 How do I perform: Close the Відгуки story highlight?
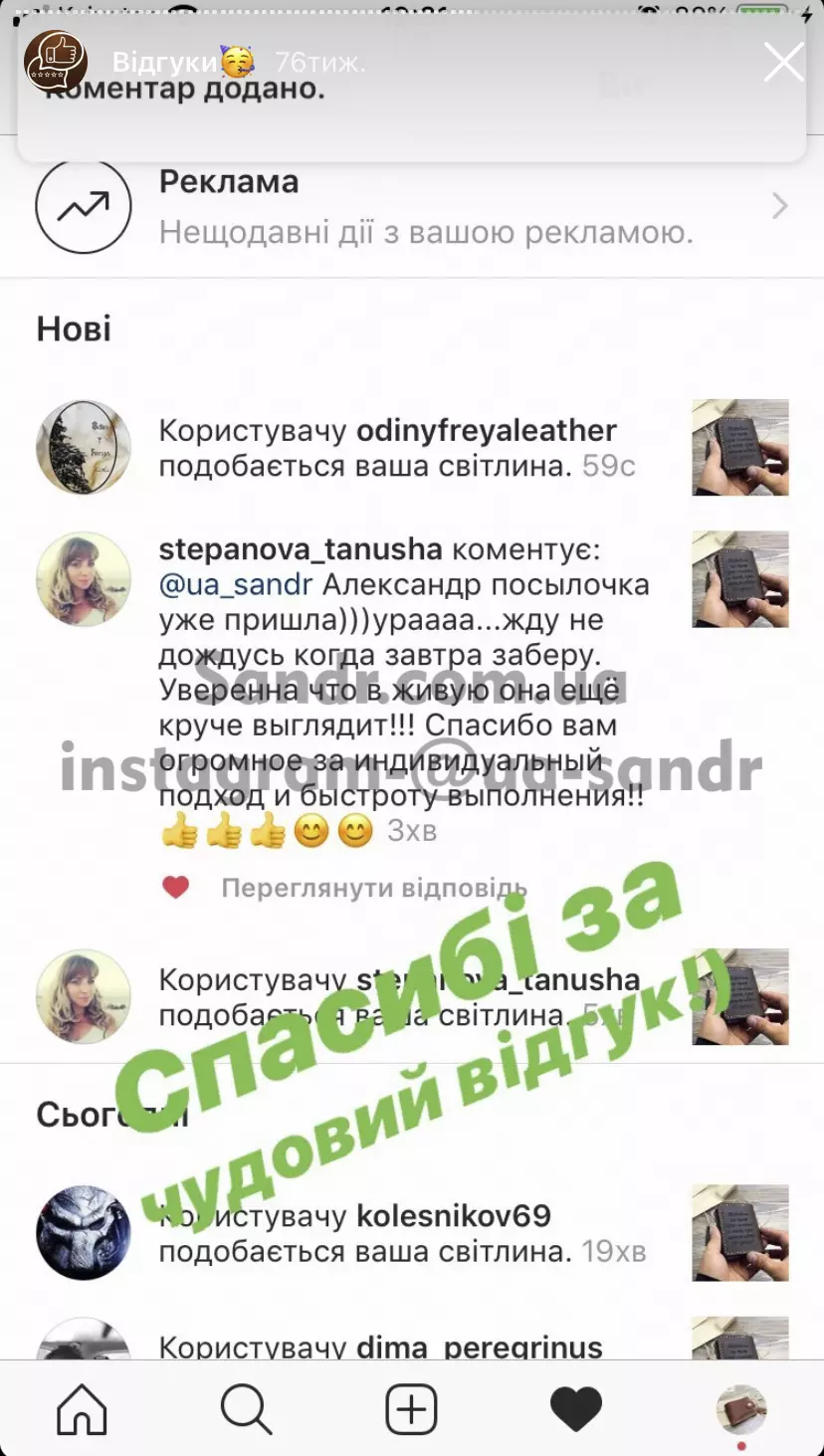click(x=783, y=62)
